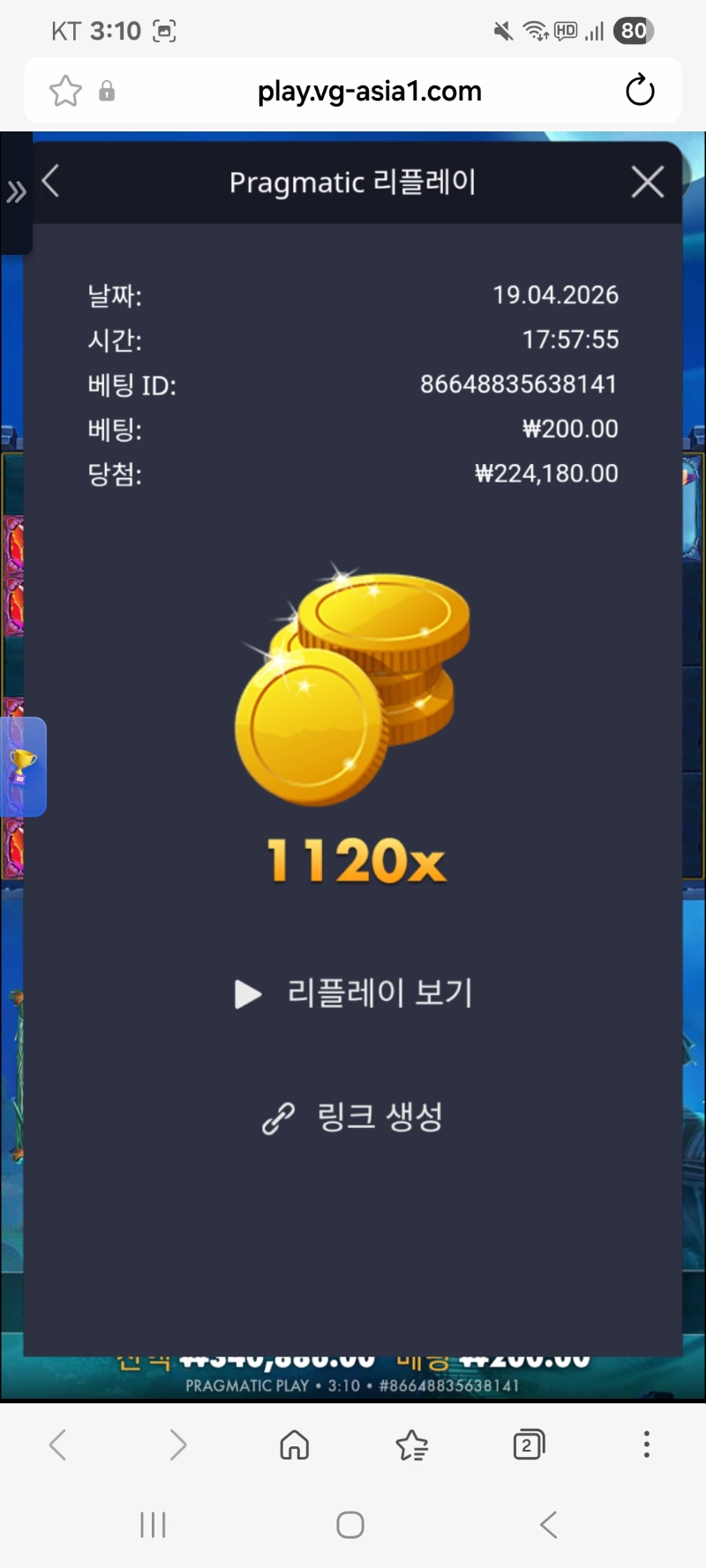Open recent apps from the system bar

[x=153, y=1524]
